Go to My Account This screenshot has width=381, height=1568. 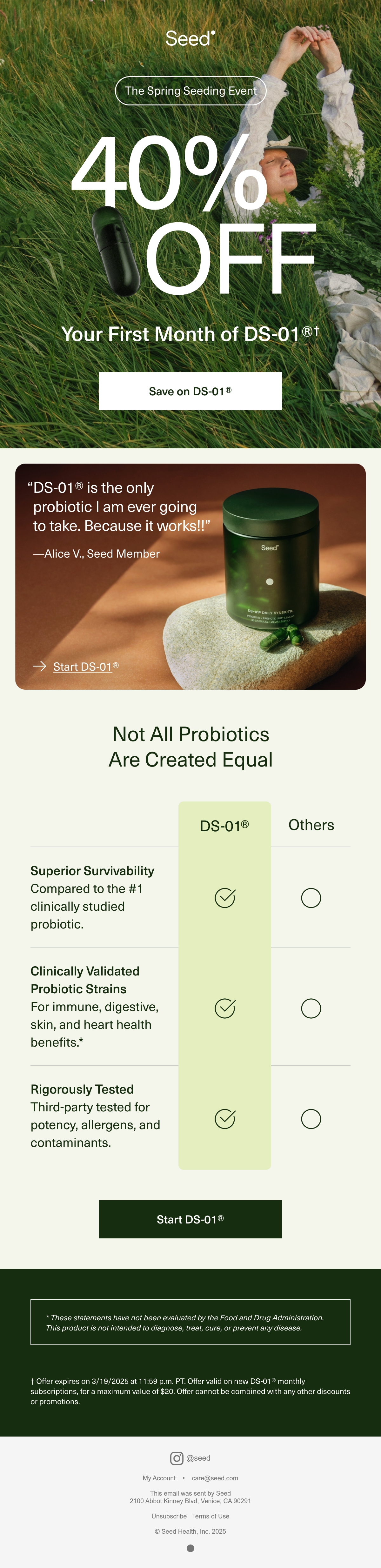[x=159, y=1478]
